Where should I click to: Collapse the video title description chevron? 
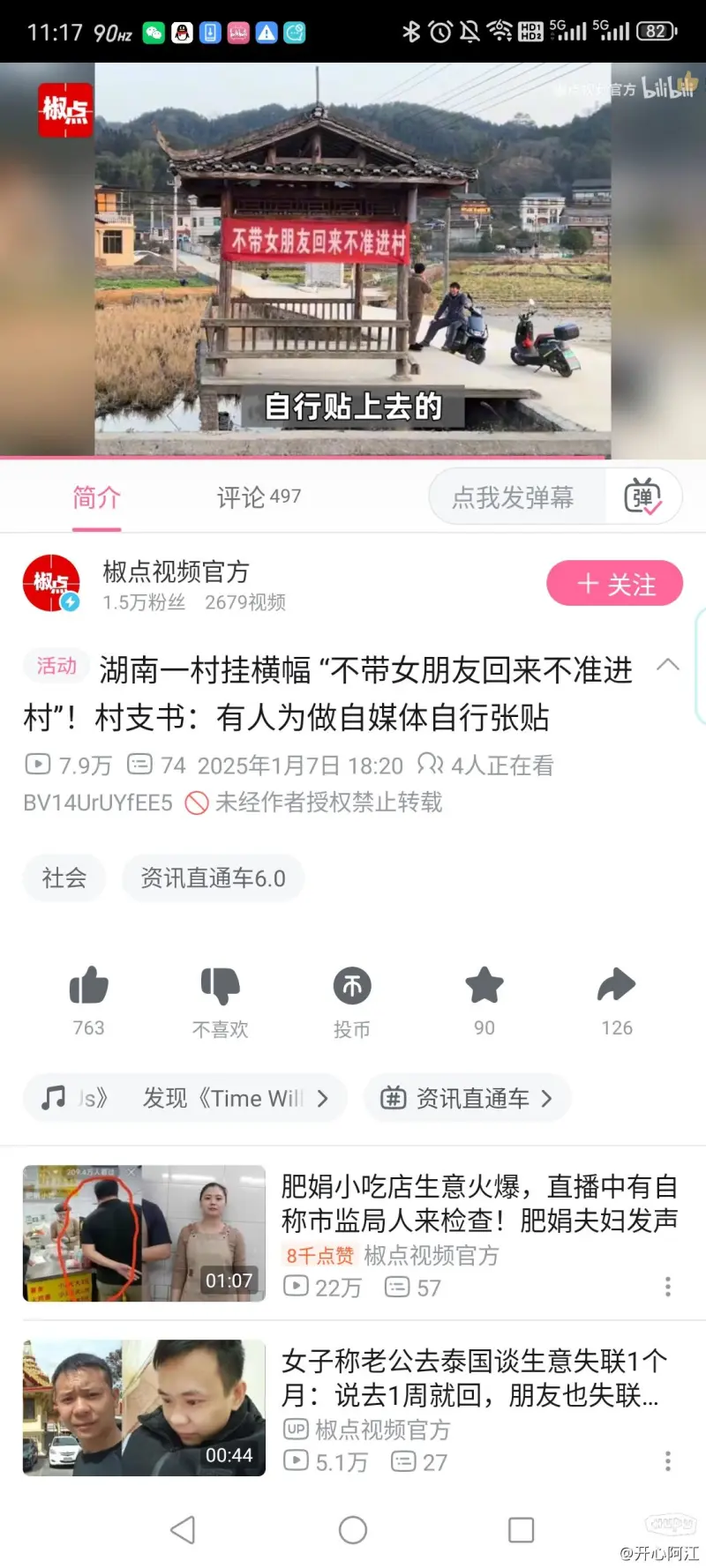coord(668,665)
